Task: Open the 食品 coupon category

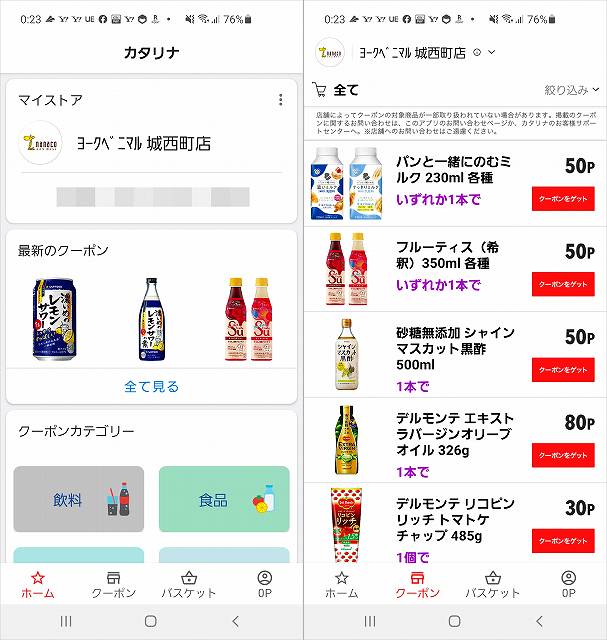Action: 224,499
